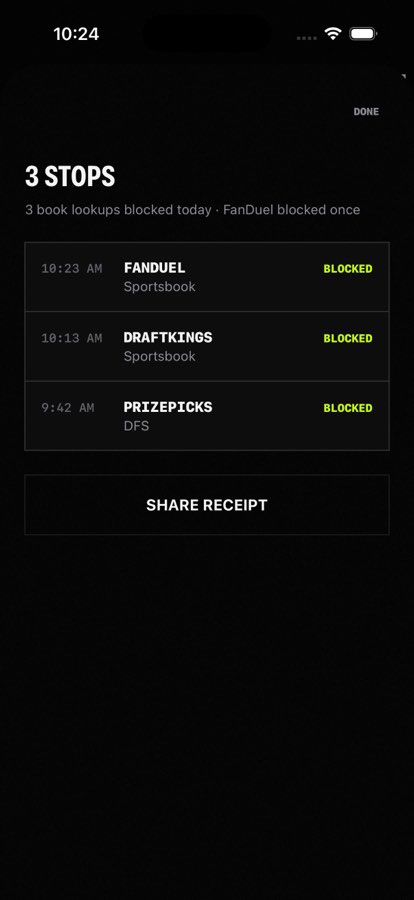Select the PrizePicks DFS entry
The height and width of the screenshot is (900, 414).
207,416
